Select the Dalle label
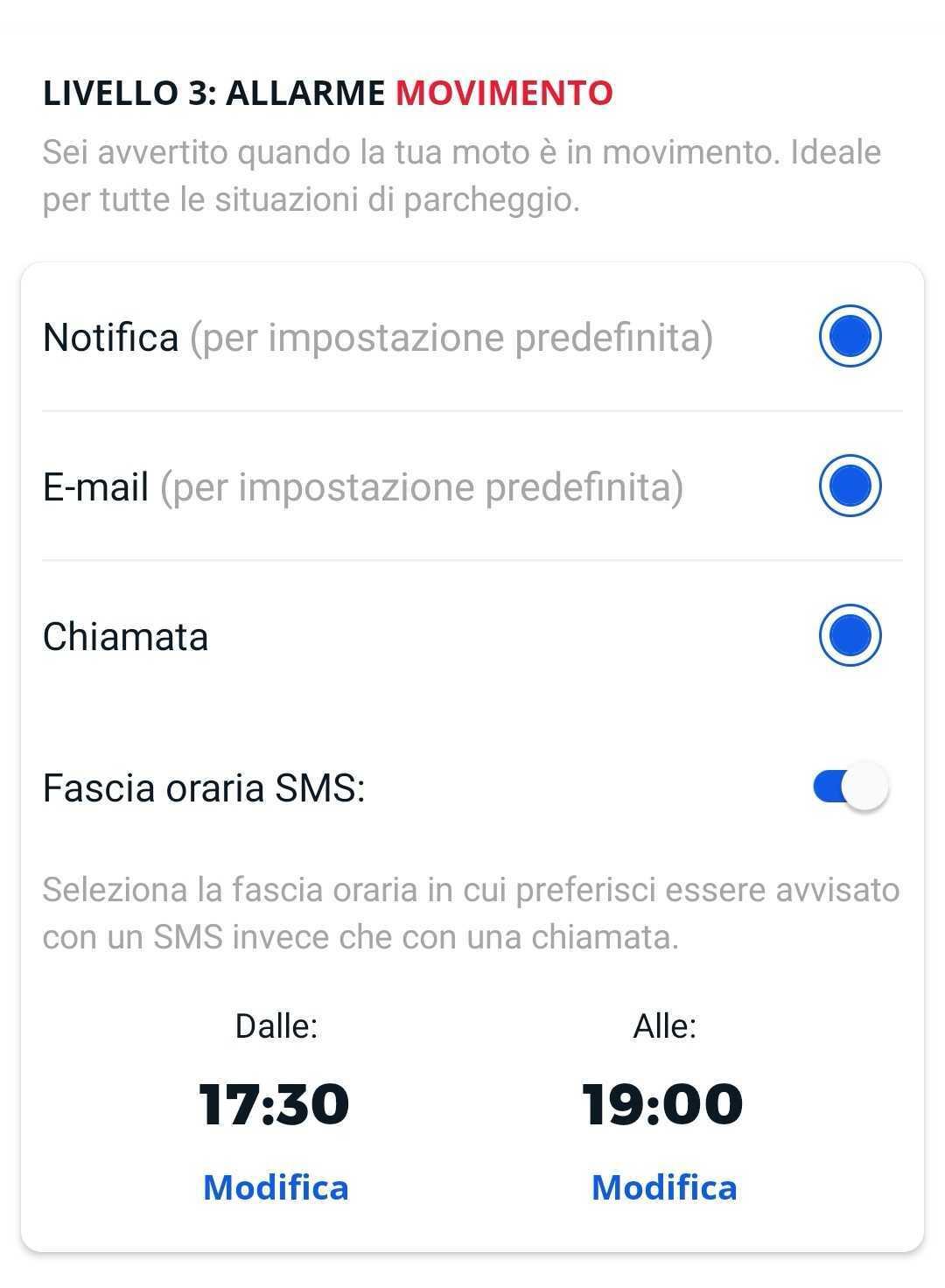 [x=276, y=1029]
